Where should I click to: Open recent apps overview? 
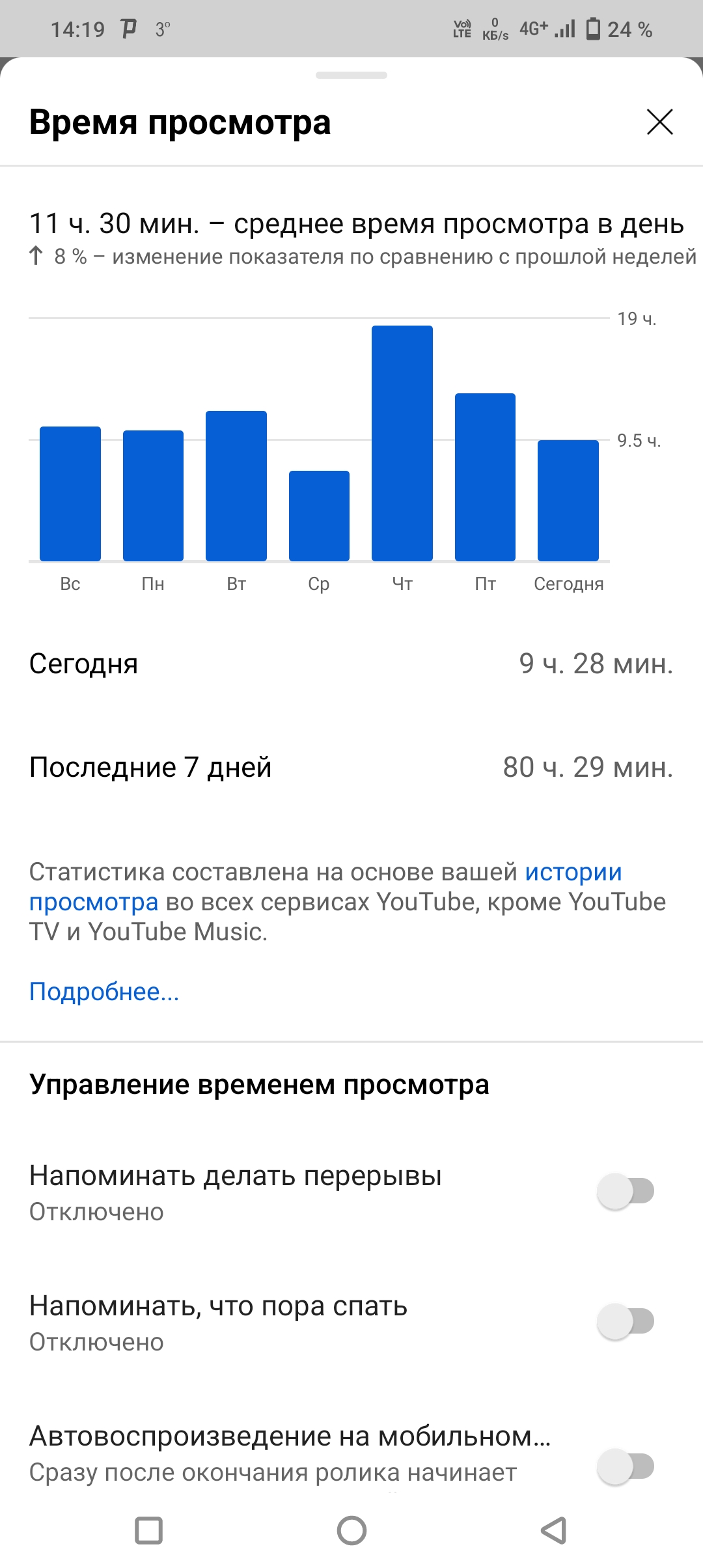148,1530
